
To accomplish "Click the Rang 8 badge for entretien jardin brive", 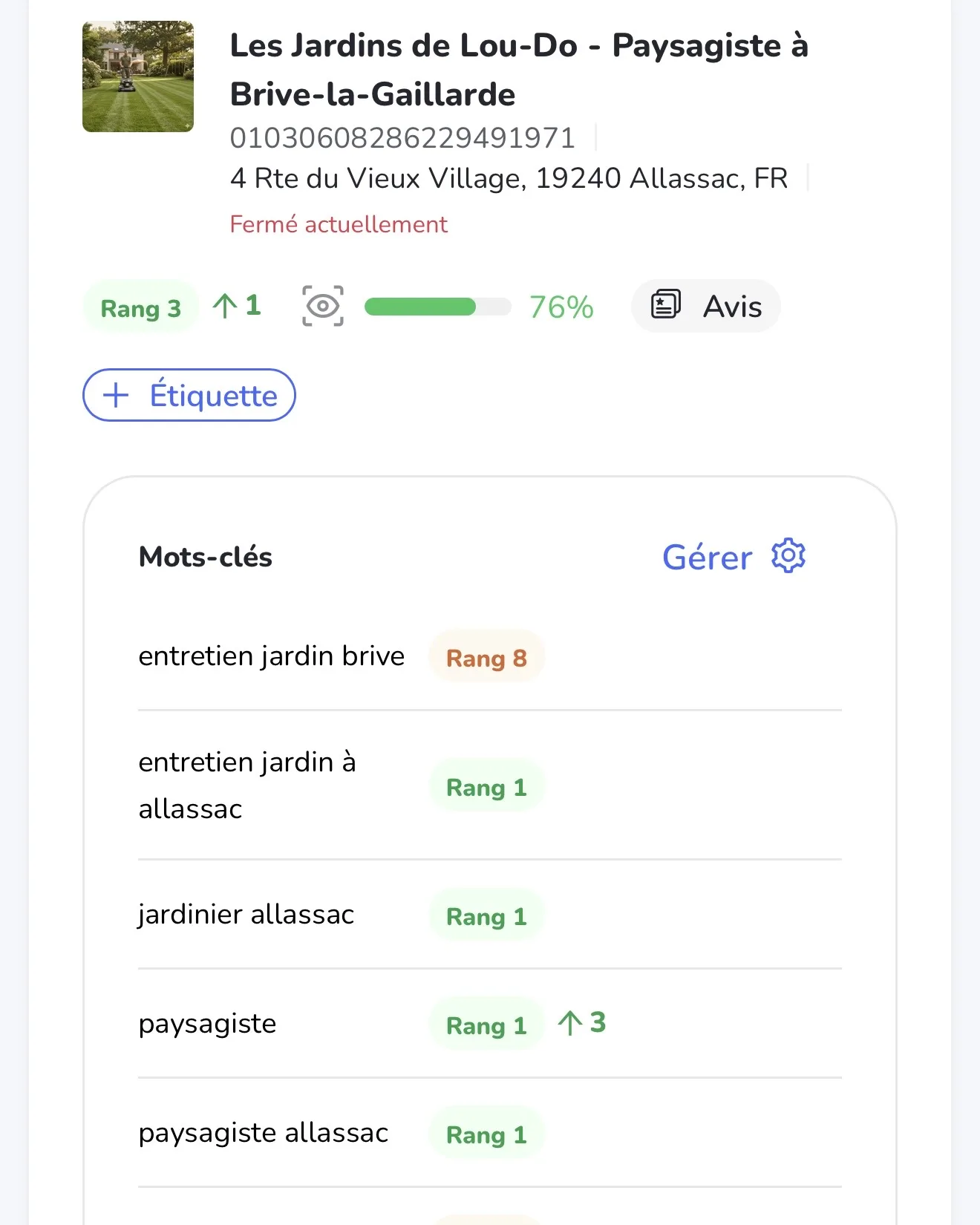I will [x=486, y=657].
